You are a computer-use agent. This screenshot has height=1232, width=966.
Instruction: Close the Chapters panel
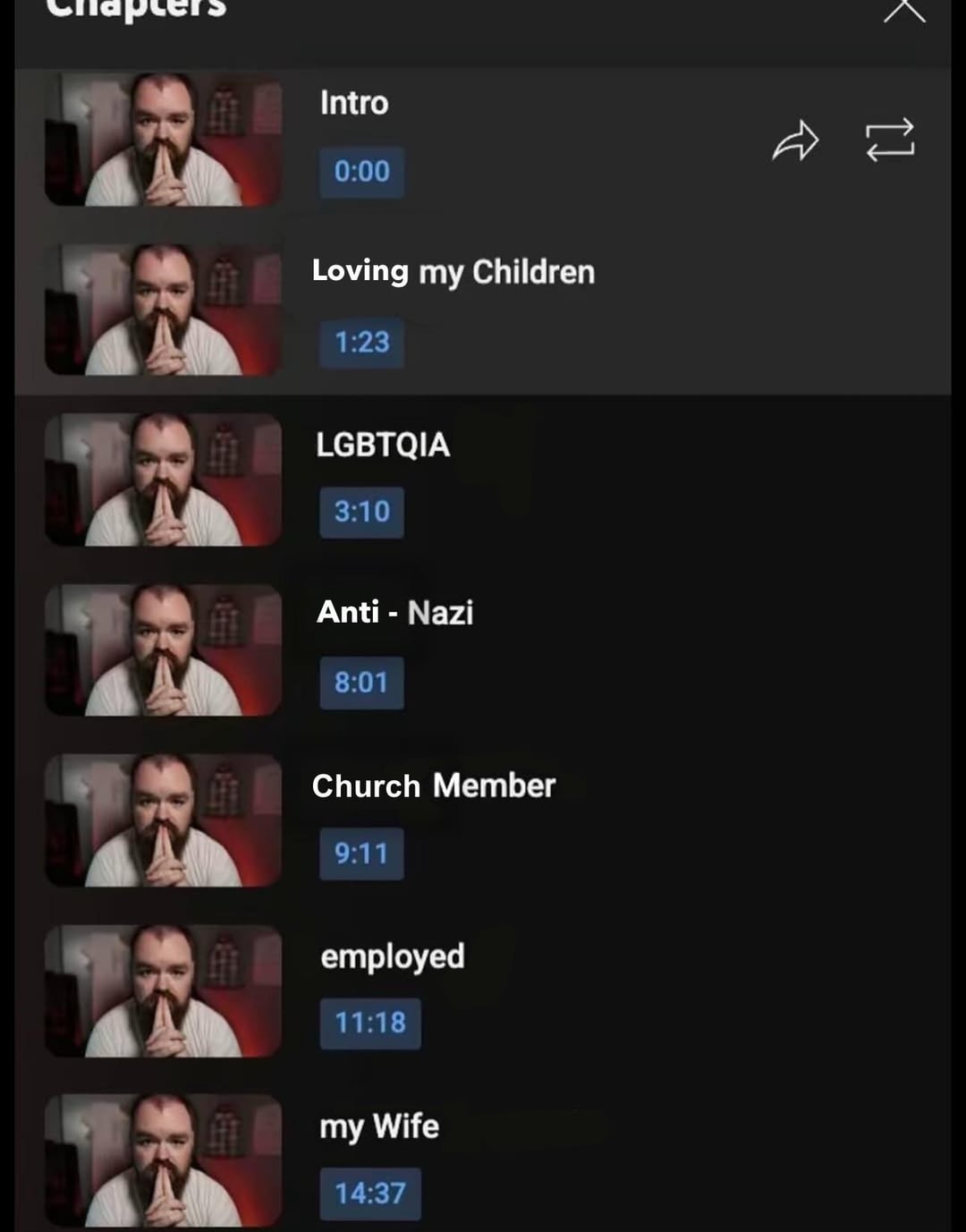coord(904,11)
